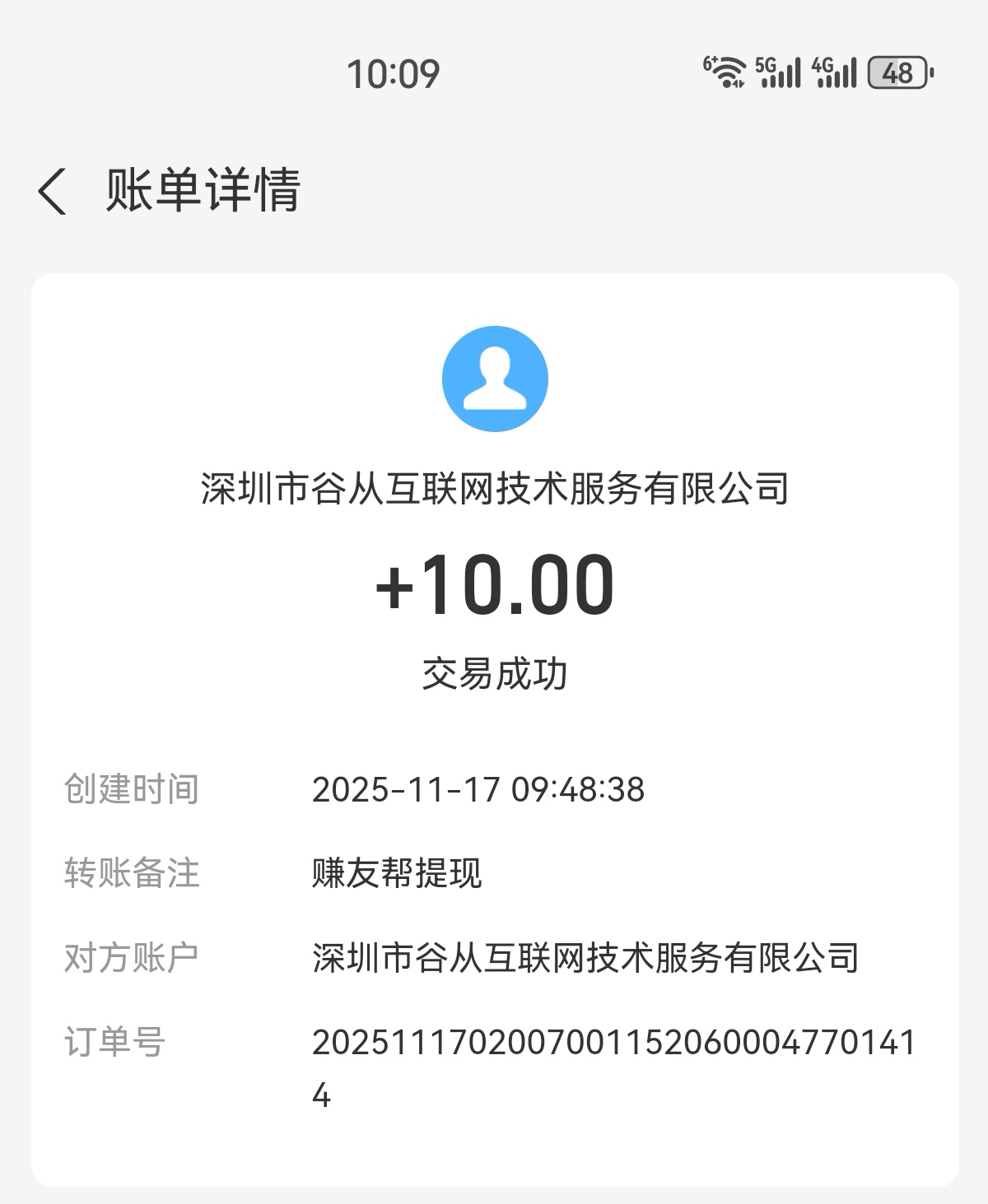Click the Wi-Fi status icon

coord(729,72)
